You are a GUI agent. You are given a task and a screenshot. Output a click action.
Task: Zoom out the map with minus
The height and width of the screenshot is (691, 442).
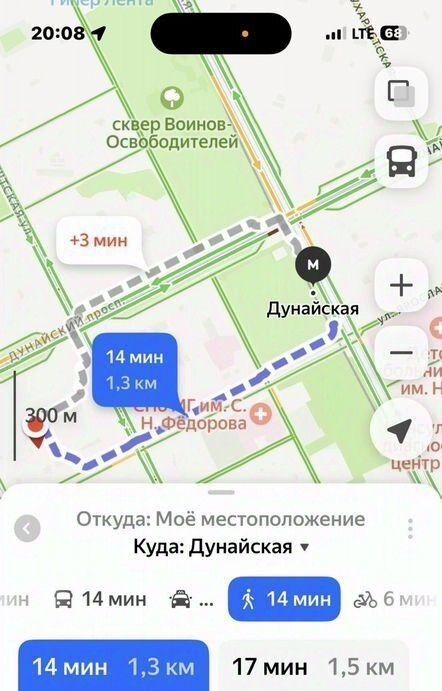[x=401, y=353]
